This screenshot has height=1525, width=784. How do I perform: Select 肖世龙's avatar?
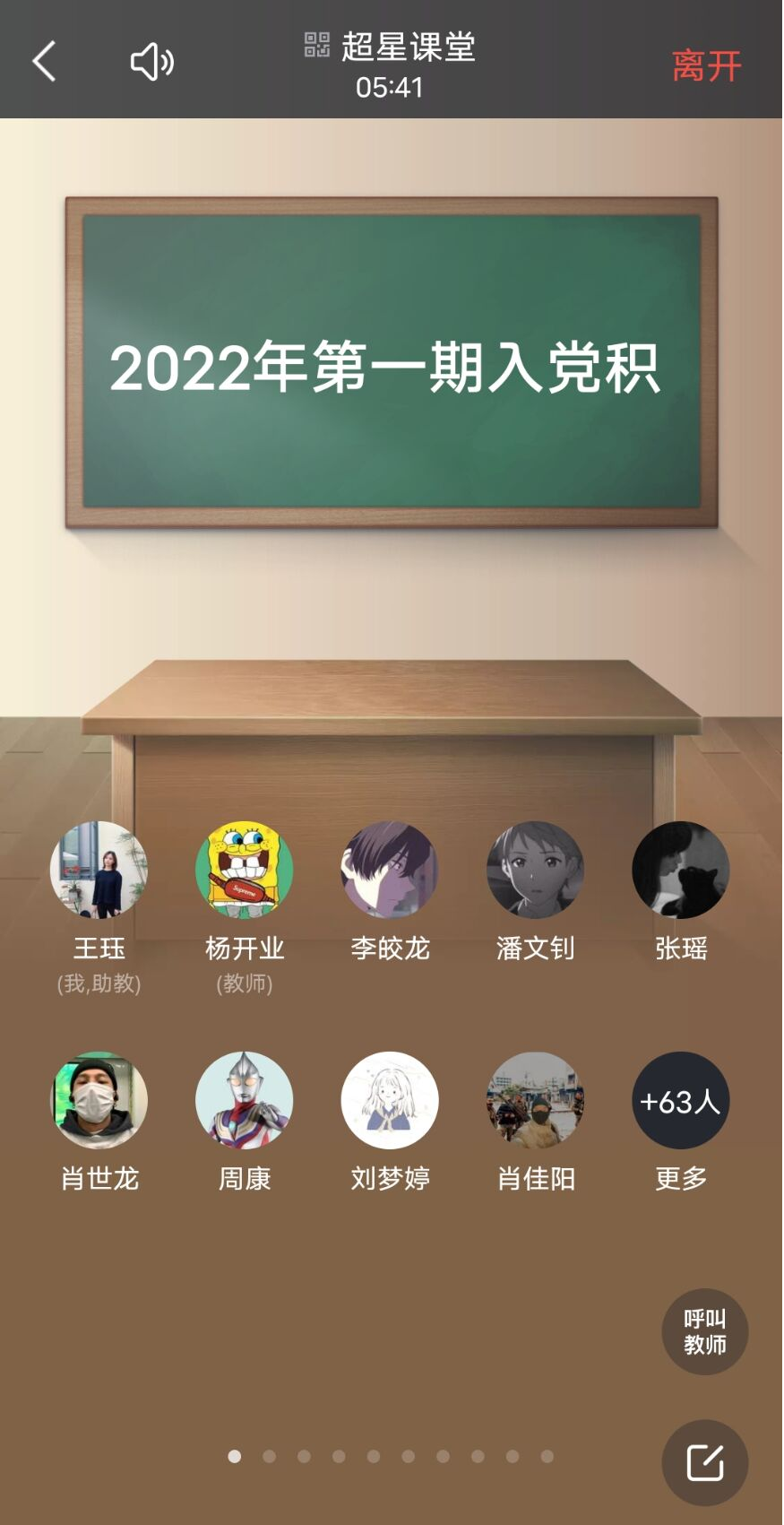(99, 1100)
